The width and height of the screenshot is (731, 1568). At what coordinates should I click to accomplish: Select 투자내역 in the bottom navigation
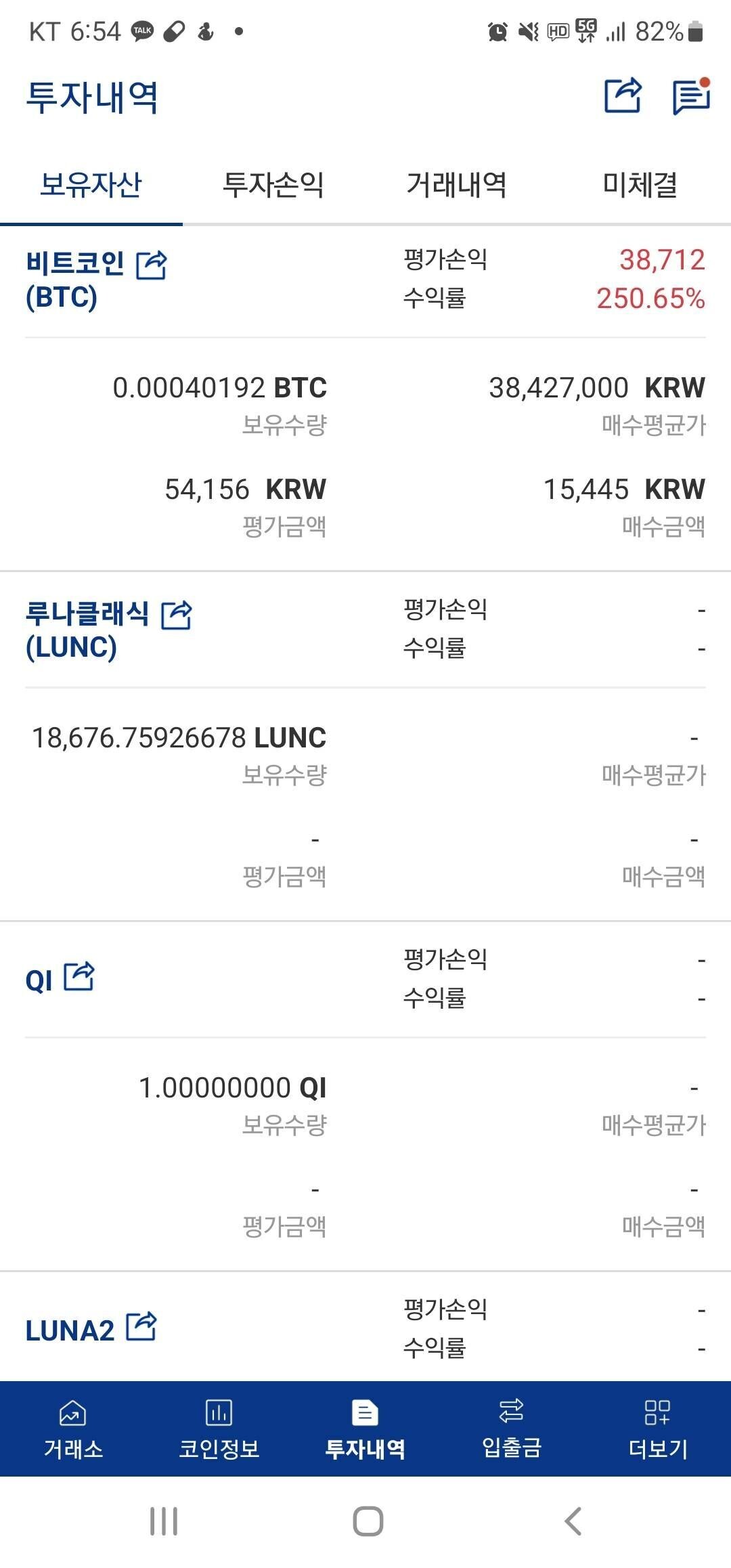(365, 1429)
